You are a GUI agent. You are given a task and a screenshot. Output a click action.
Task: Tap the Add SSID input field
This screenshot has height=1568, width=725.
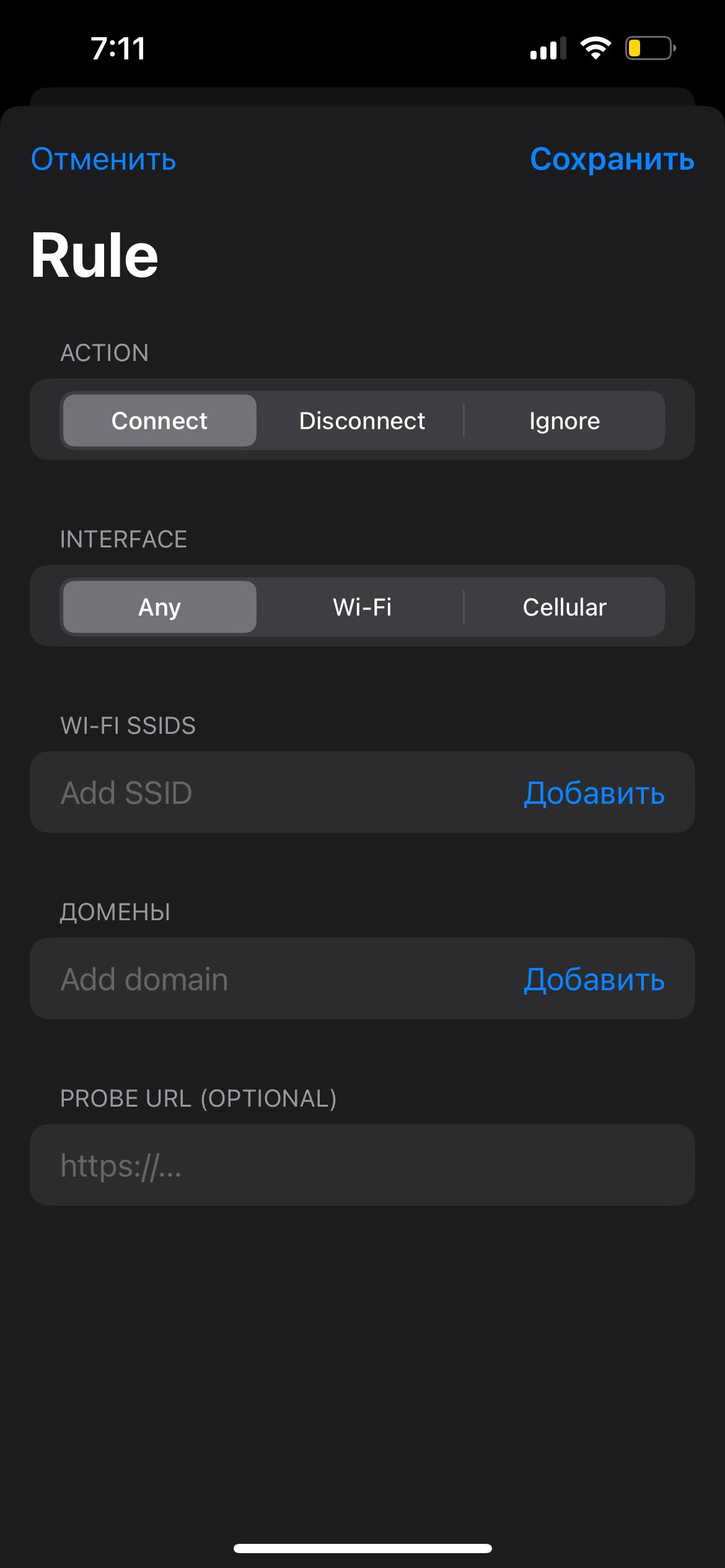tap(248, 793)
